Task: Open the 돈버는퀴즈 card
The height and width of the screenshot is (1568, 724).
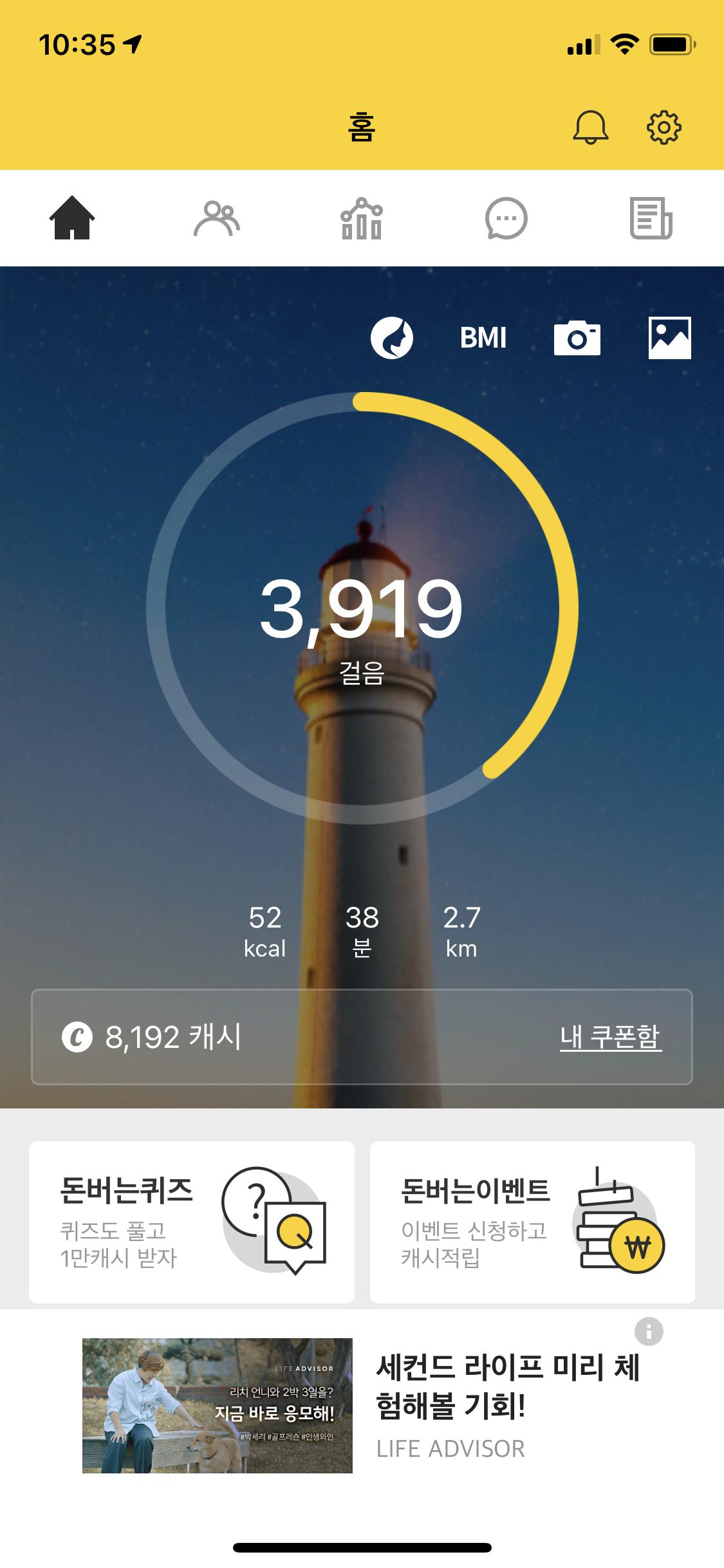Action: (191, 1222)
